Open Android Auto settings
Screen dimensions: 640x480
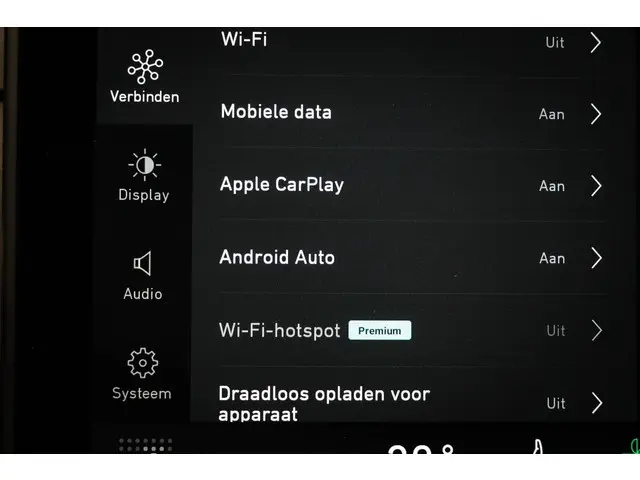[410, 258]
